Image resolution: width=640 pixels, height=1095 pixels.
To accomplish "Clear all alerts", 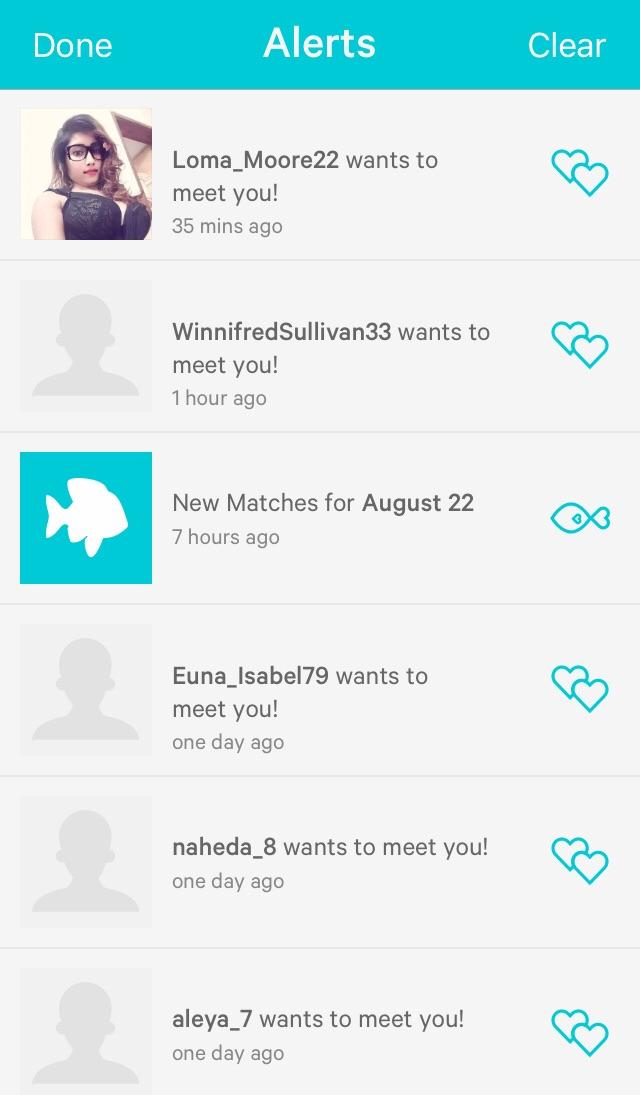I will 566,45.
